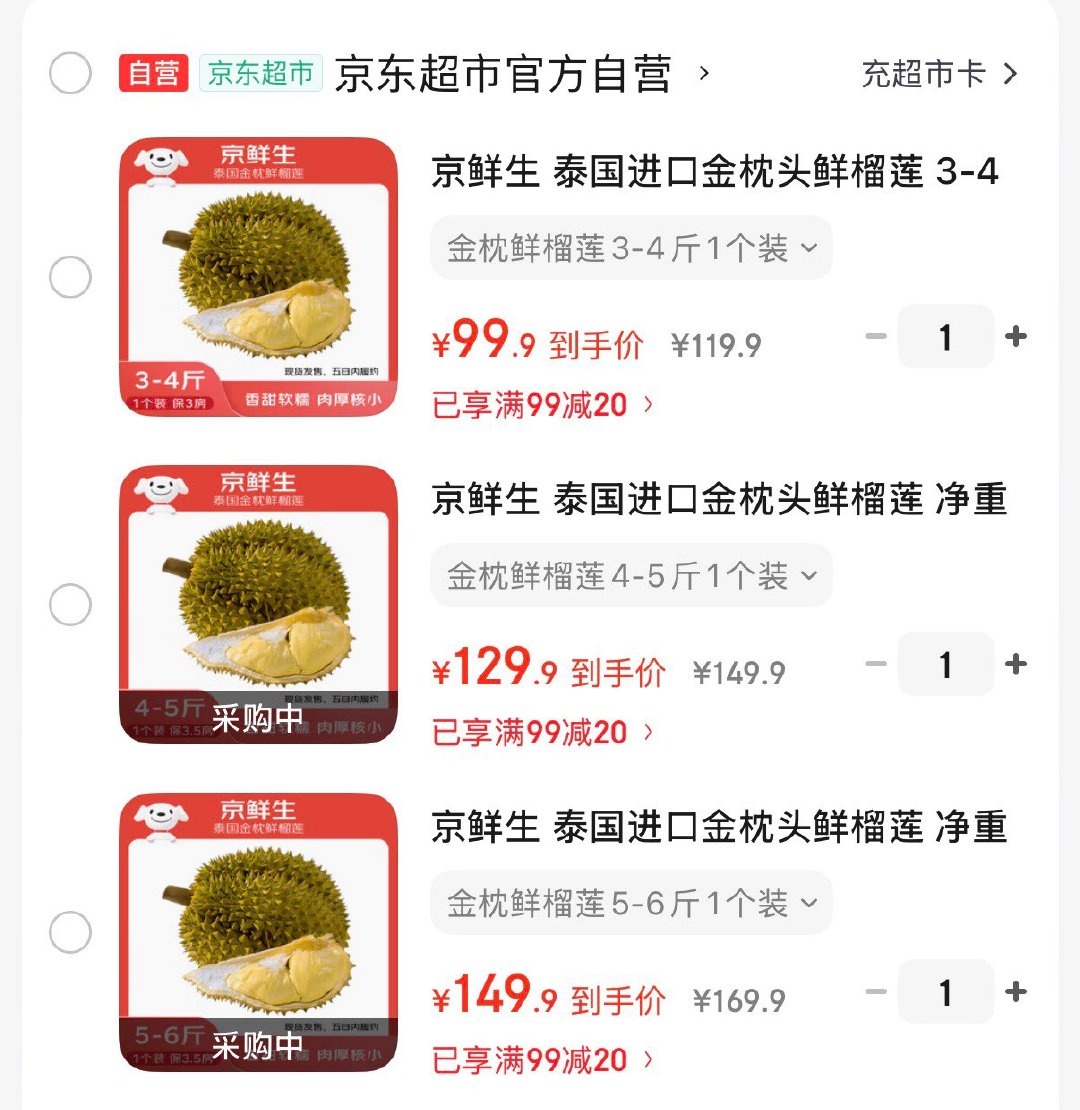Screen dimensions: 1080x1110
Task: Change spec of 金枕鲜榴莲5-6斤1个装
Action: tap(631, 904)
